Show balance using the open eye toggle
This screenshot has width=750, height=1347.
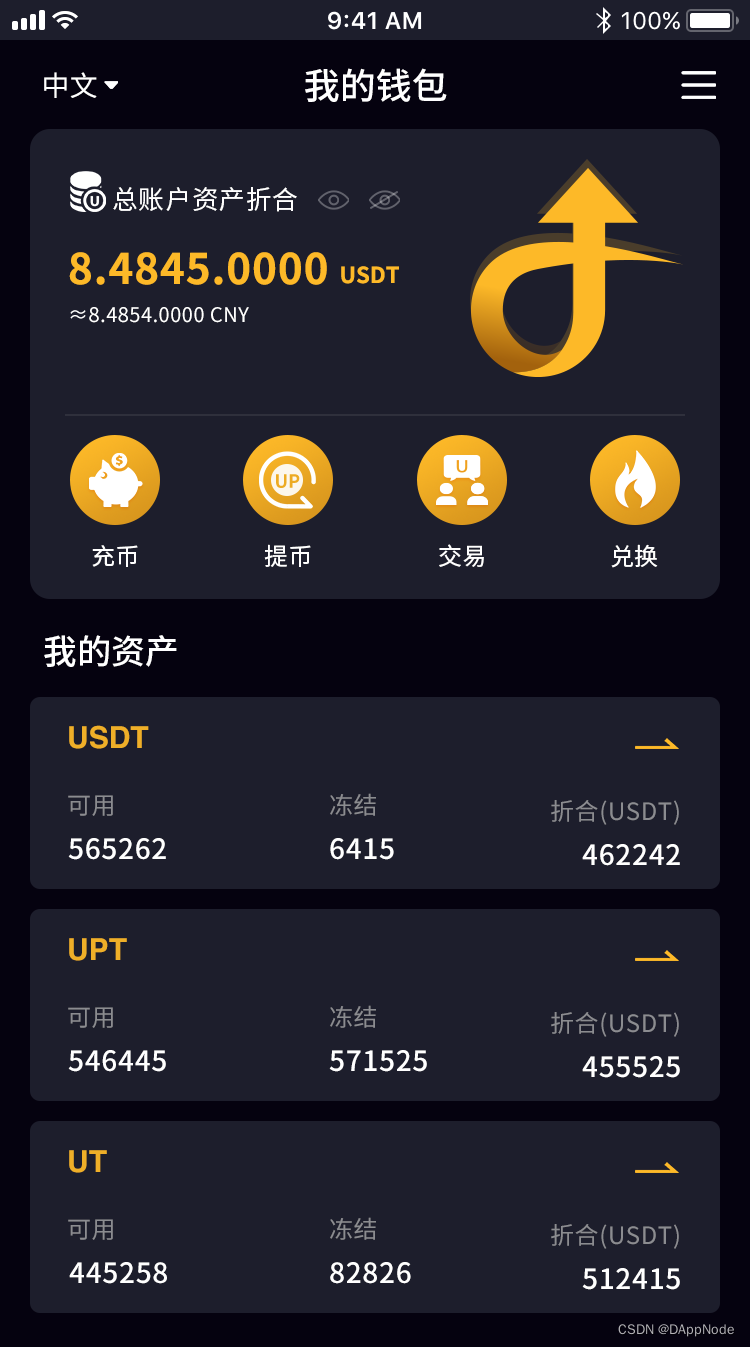click(x=333, y=200)
